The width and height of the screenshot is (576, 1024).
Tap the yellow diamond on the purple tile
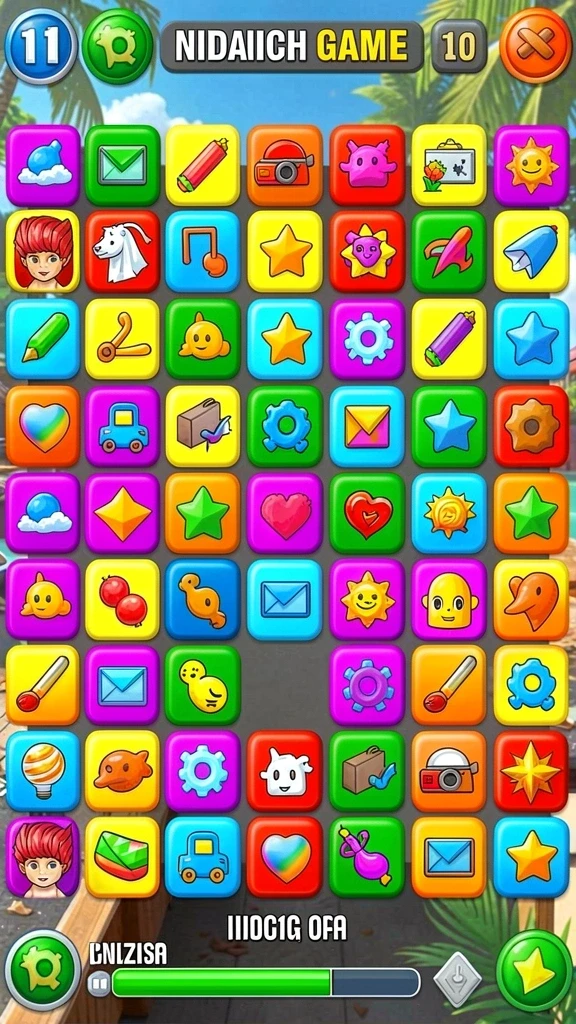coord(122,513)
